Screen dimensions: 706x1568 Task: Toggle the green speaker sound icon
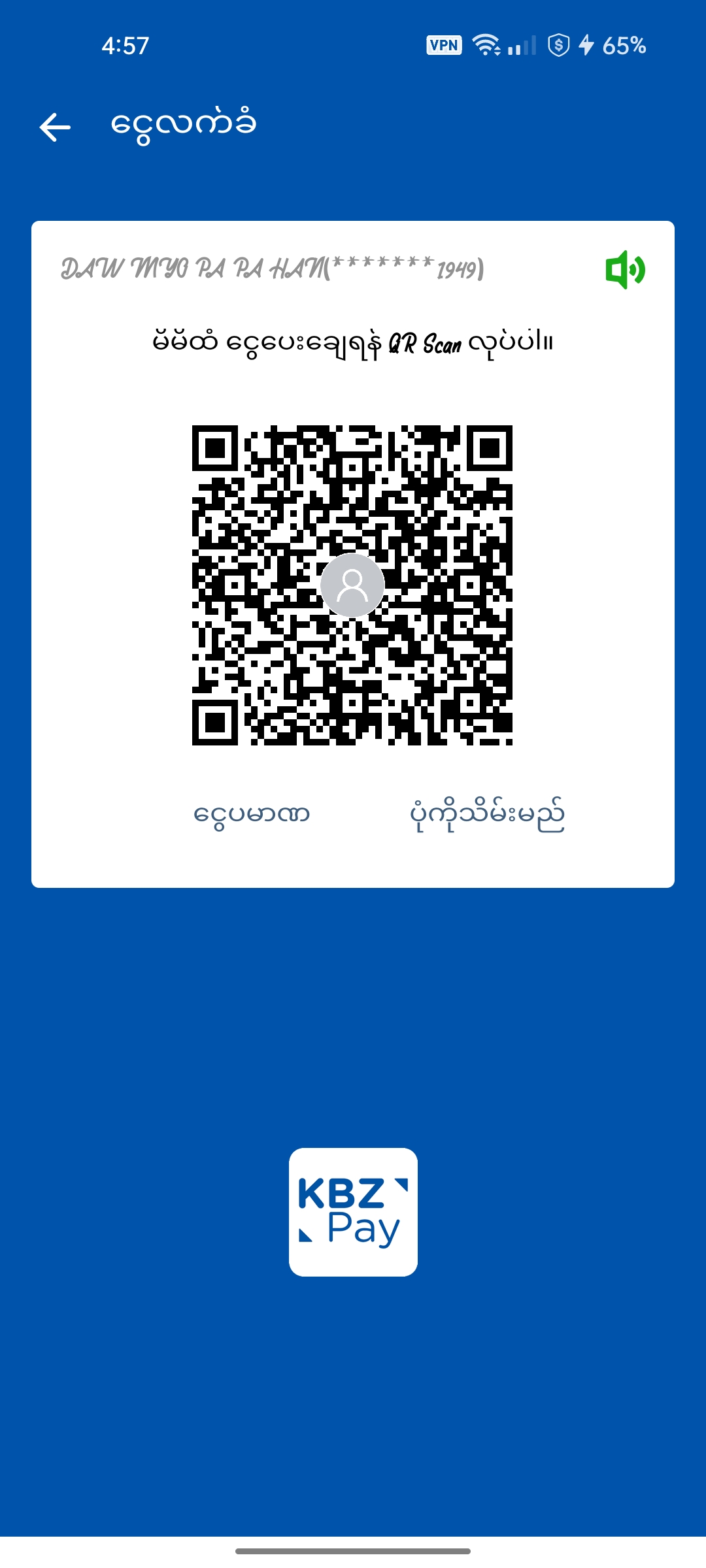[625, 270]
